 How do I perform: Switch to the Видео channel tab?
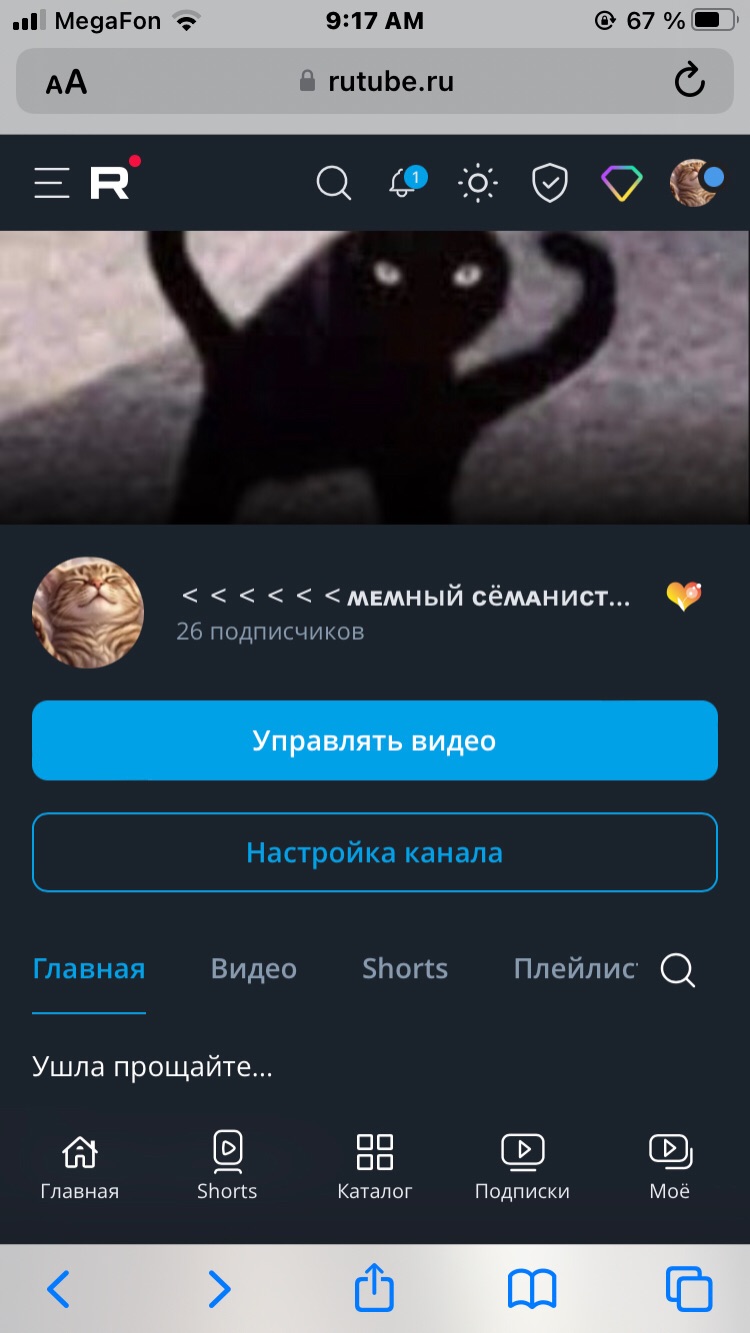(253, 968)
